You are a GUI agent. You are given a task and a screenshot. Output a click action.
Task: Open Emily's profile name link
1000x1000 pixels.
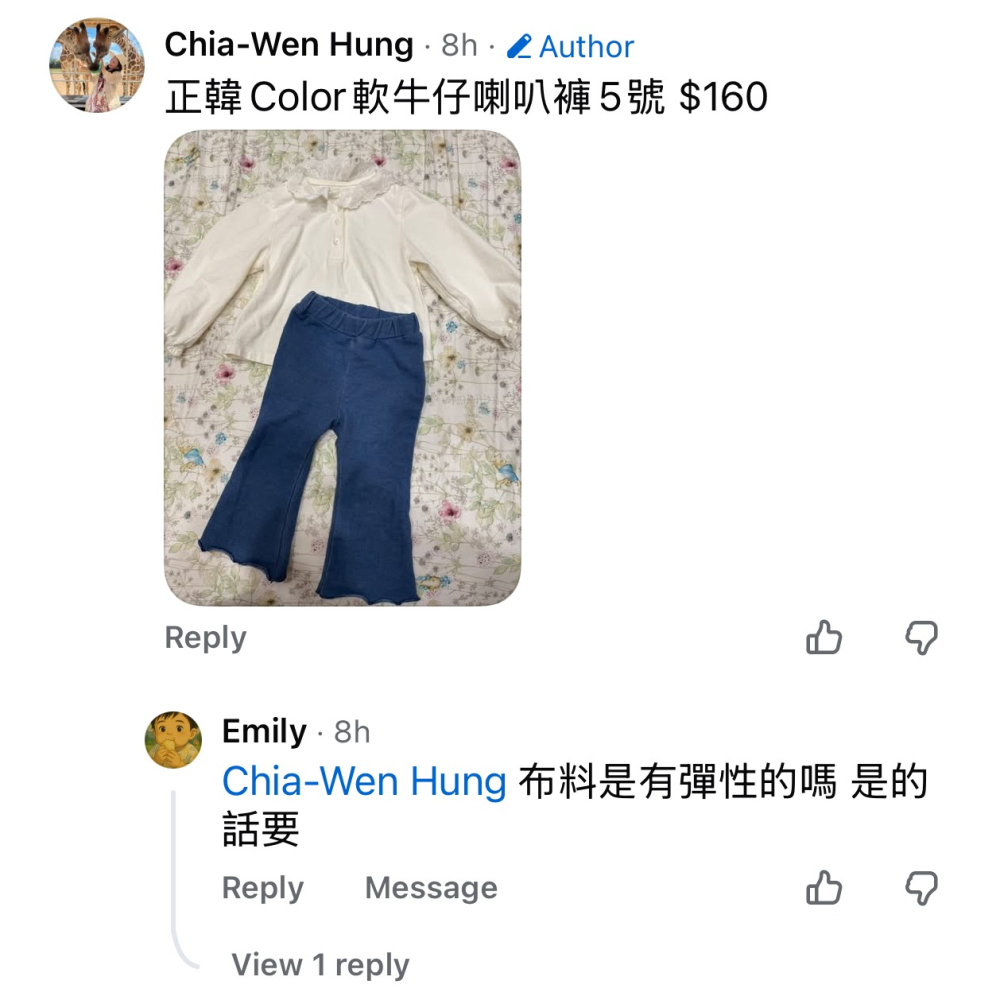point(264,731)
